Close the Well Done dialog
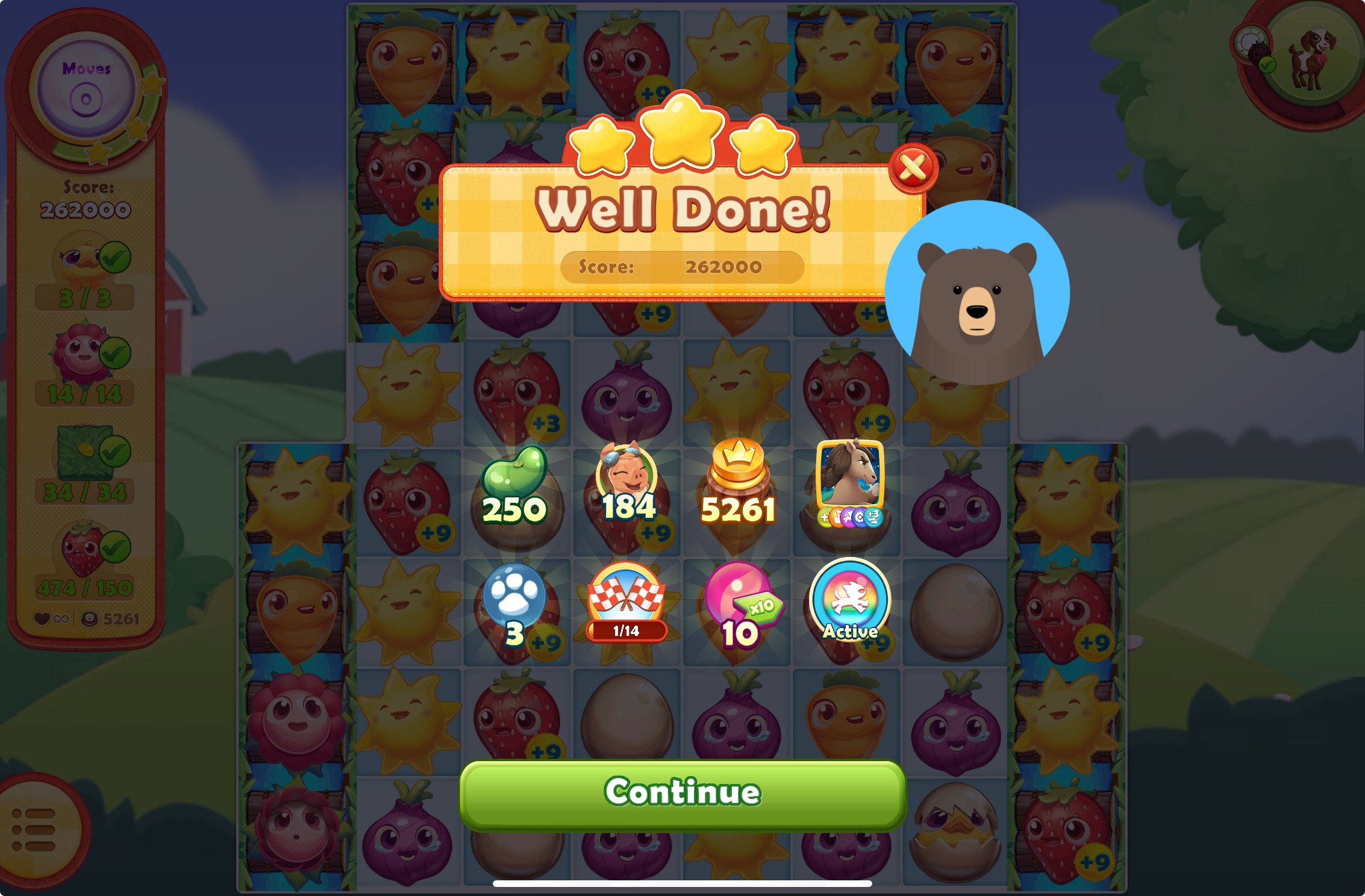The image size is (1365, 896). pos(913,168)
